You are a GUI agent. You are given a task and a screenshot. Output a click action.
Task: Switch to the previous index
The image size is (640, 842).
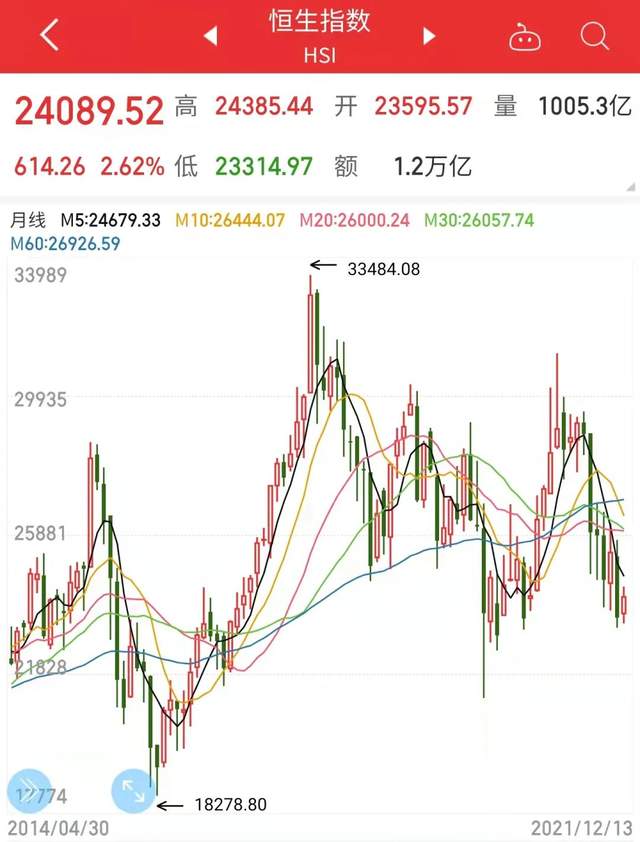tap(211, 37)
